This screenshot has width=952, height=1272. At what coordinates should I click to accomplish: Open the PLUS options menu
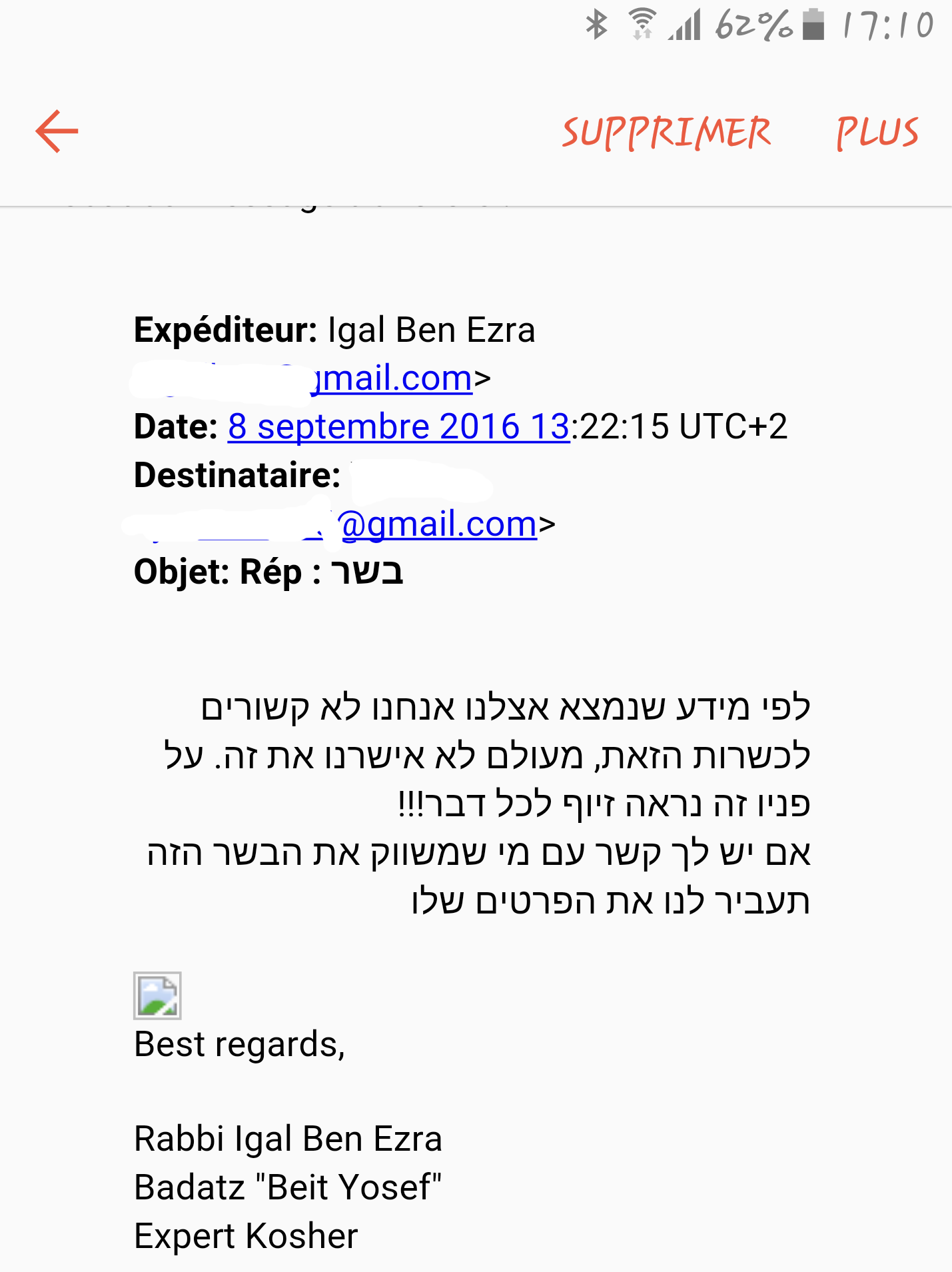click(x=877, y=132)
